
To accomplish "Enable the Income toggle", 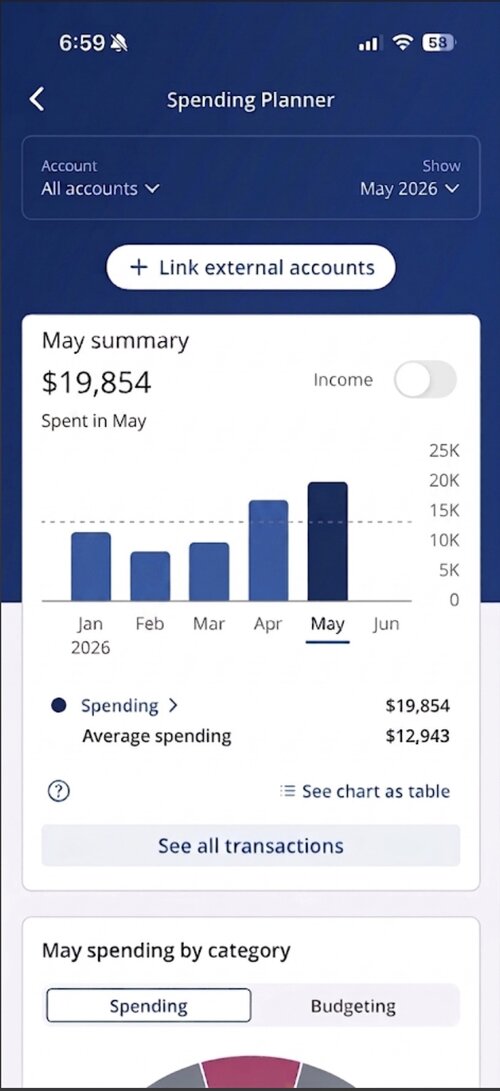I will coord(425,380).
